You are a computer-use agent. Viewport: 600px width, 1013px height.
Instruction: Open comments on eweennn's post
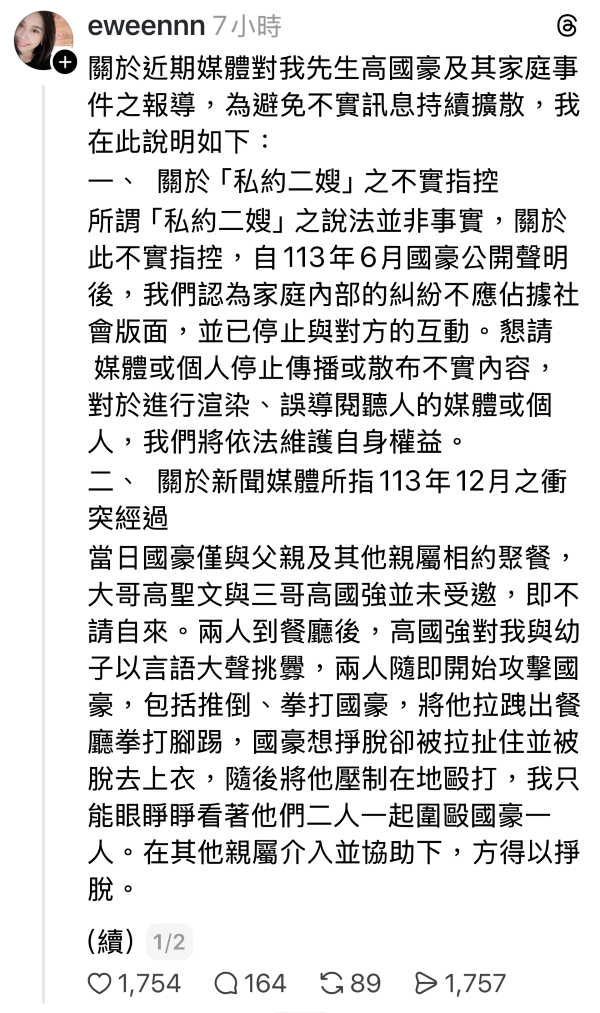(x=227, y=984)
